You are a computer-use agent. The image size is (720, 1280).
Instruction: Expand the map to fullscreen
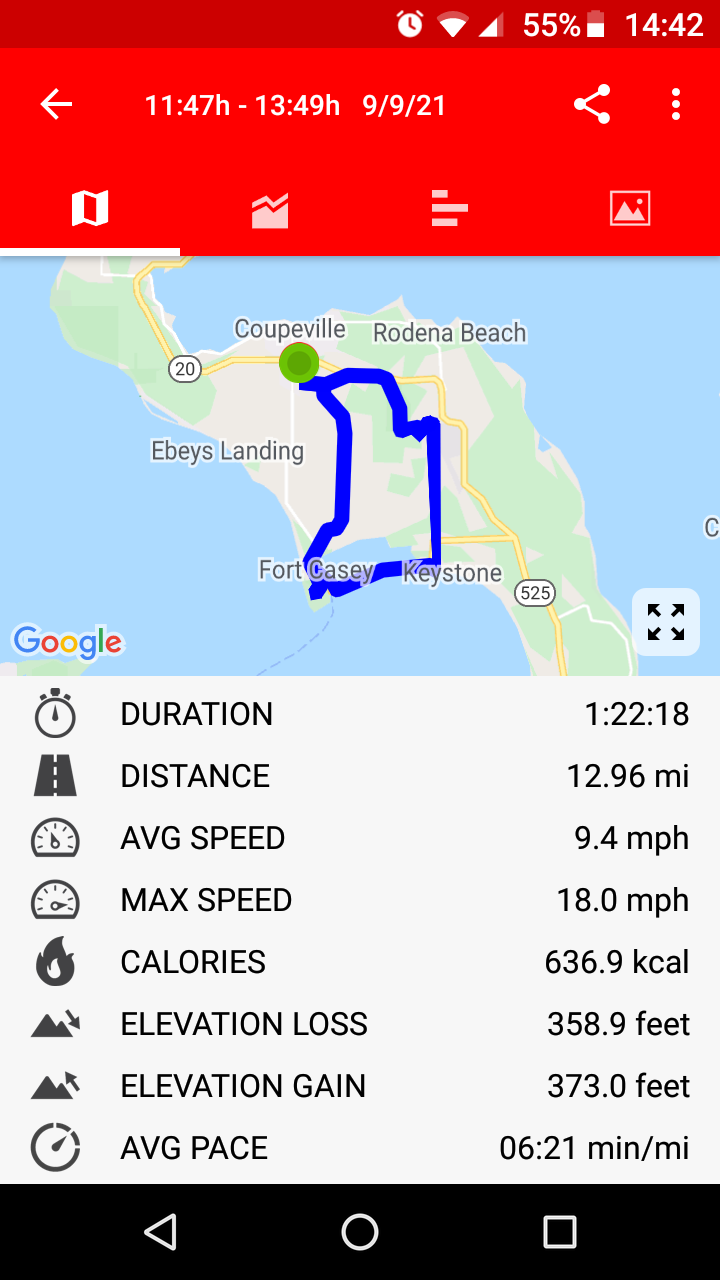(666, 622)
